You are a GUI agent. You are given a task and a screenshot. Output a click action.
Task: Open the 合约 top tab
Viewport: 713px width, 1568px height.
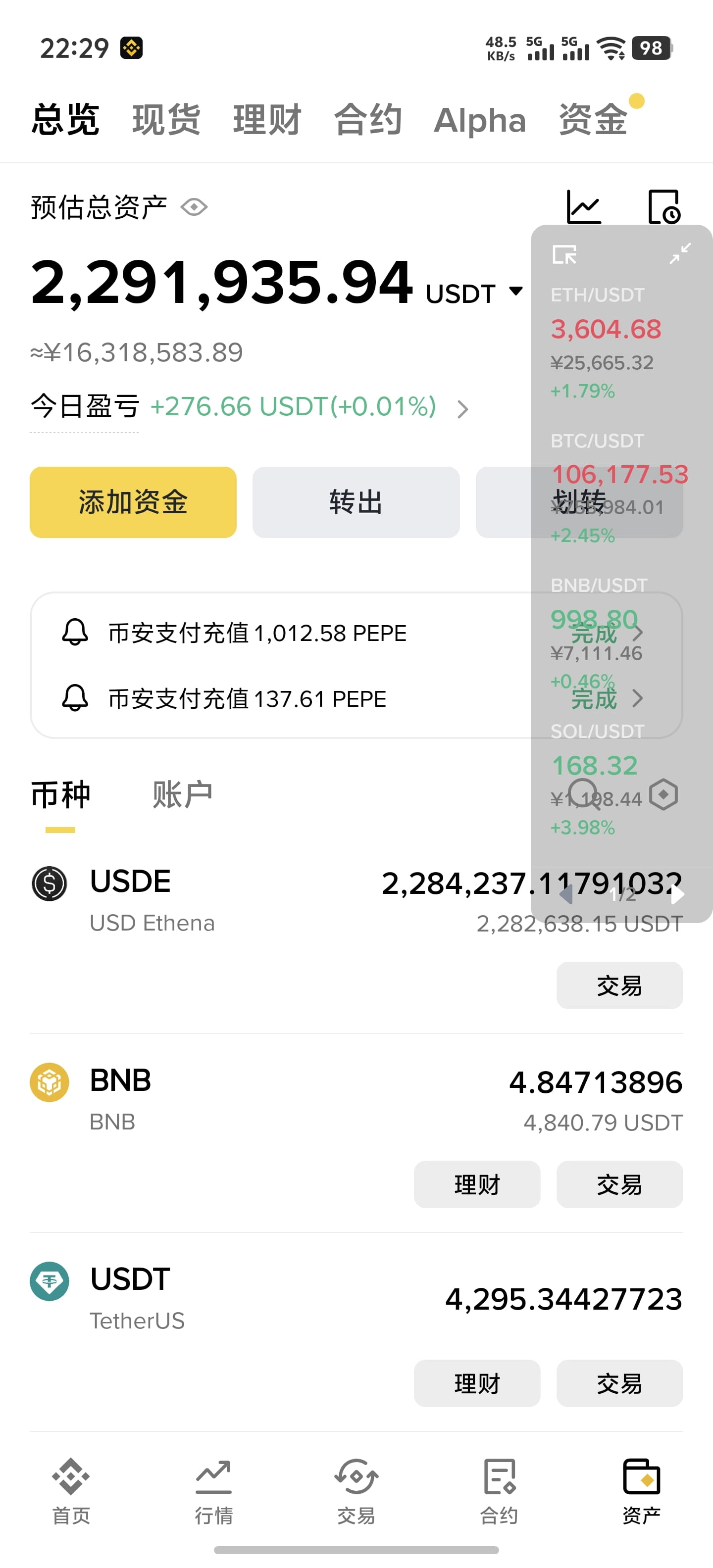click(x=368, y=119)
